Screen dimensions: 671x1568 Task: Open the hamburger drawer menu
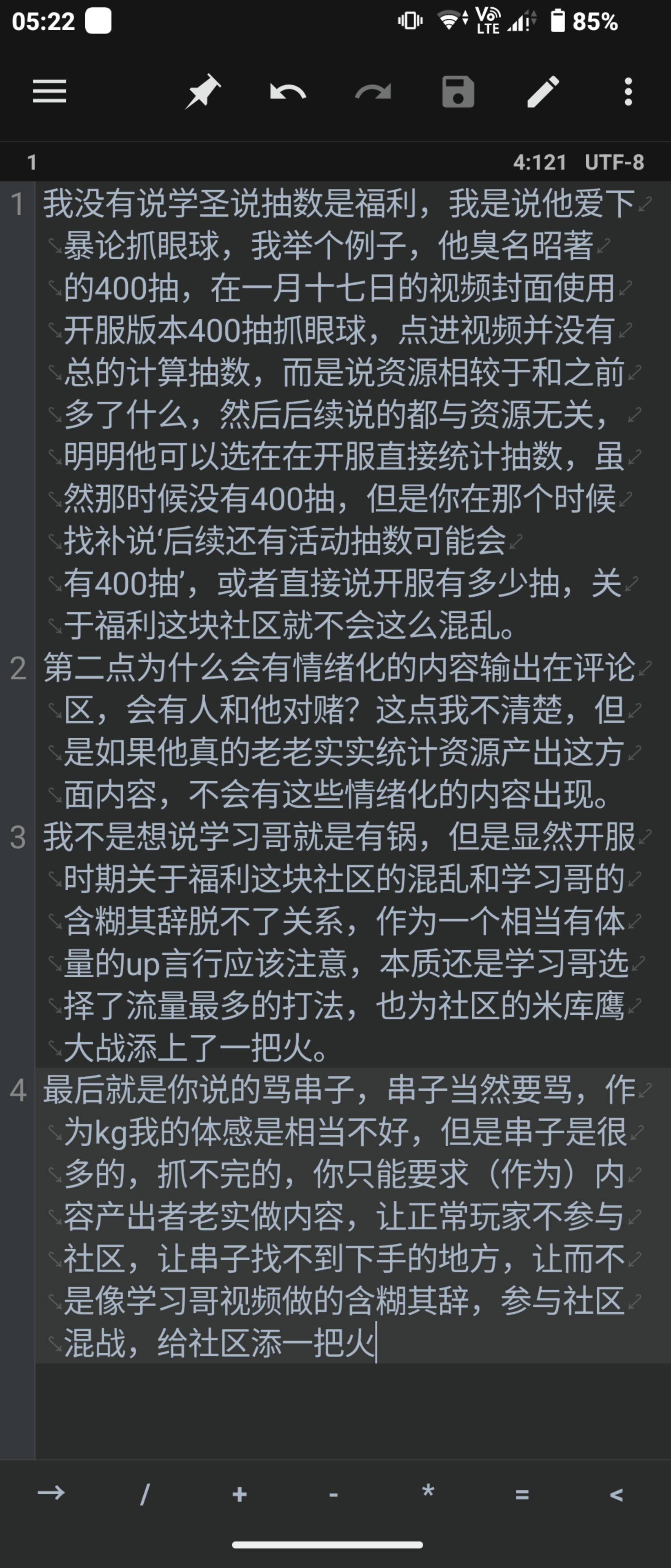pos(49,92)
